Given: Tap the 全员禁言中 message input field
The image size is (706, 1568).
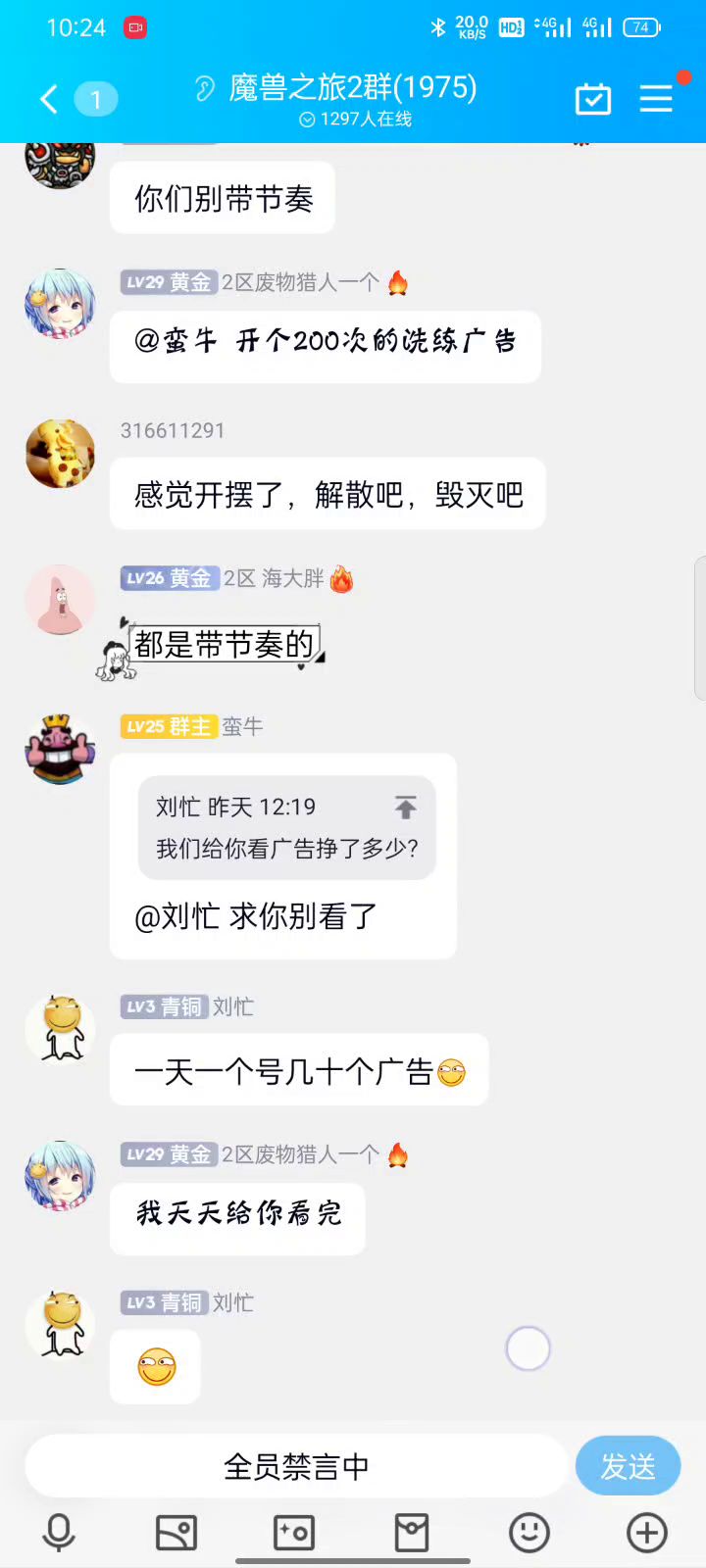Looking at the screenshot, I should (296, 1466).
